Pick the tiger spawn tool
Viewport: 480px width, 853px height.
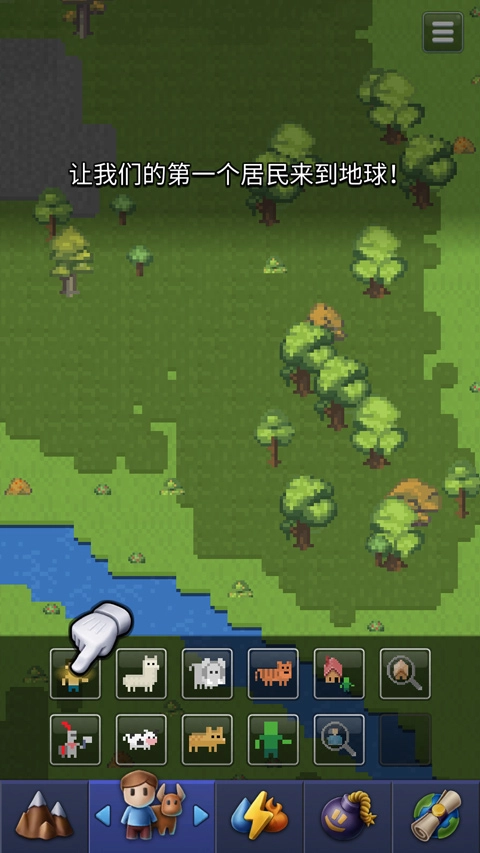(273, 673)
